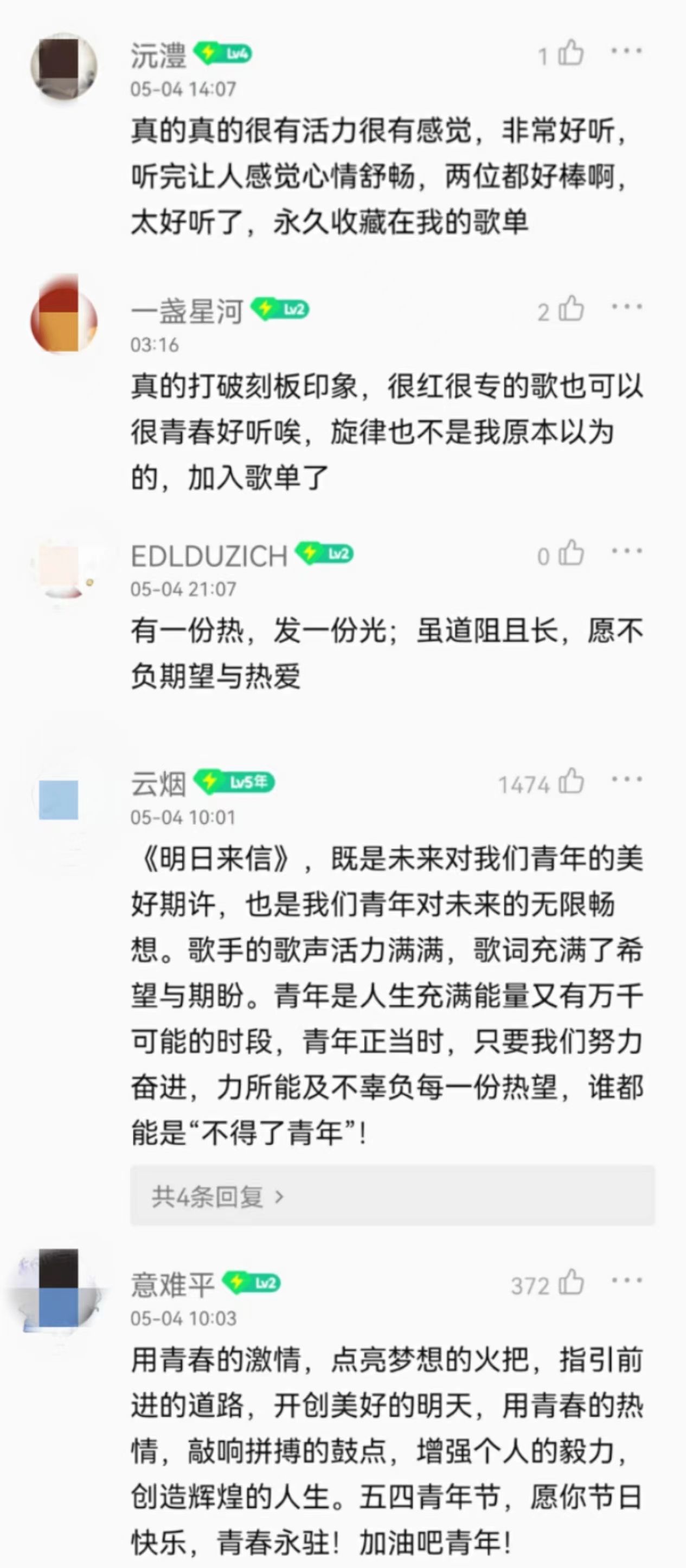
Task: Open more options on 云烟's comment
Action: point(627,780)
